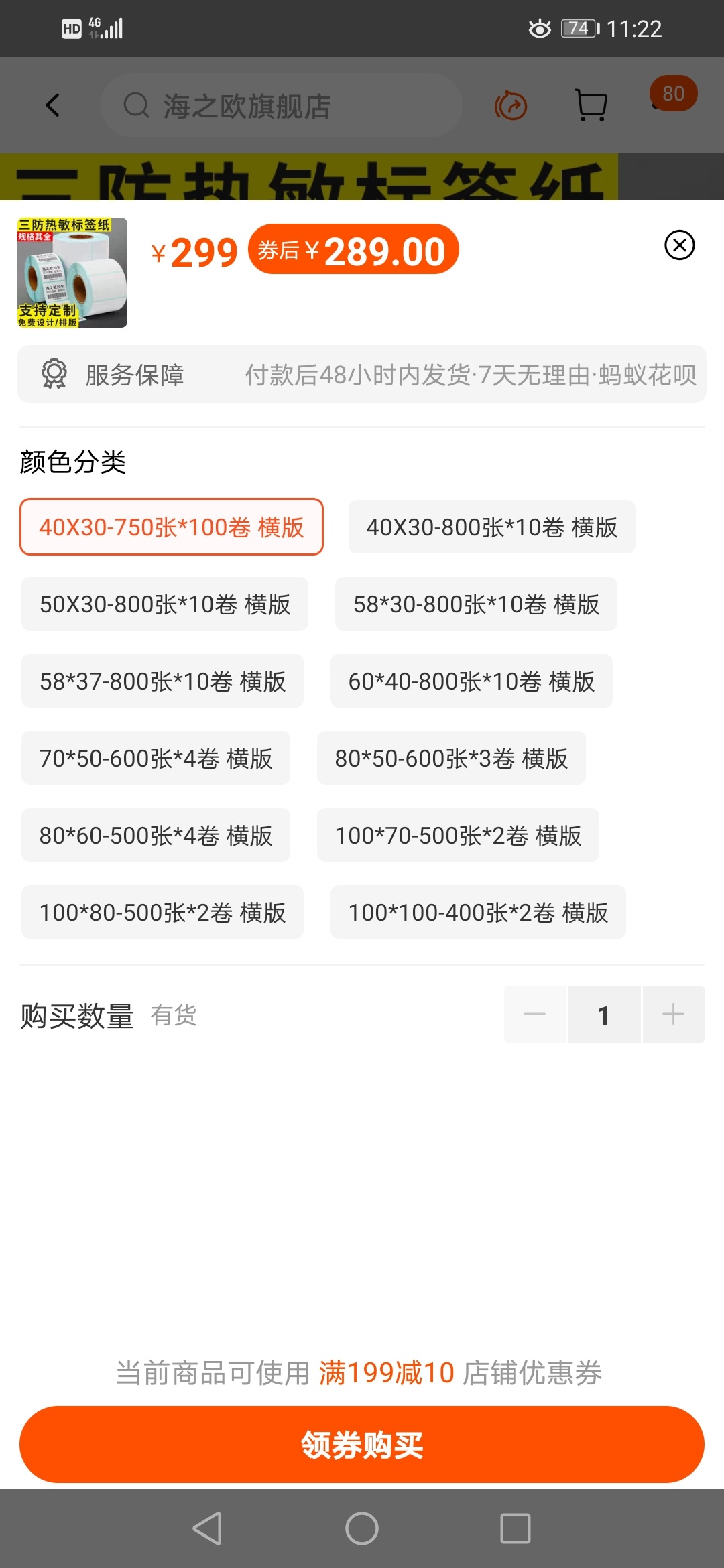
Task: Select 100*70-500张*2卷 横版
Action: 458,835
